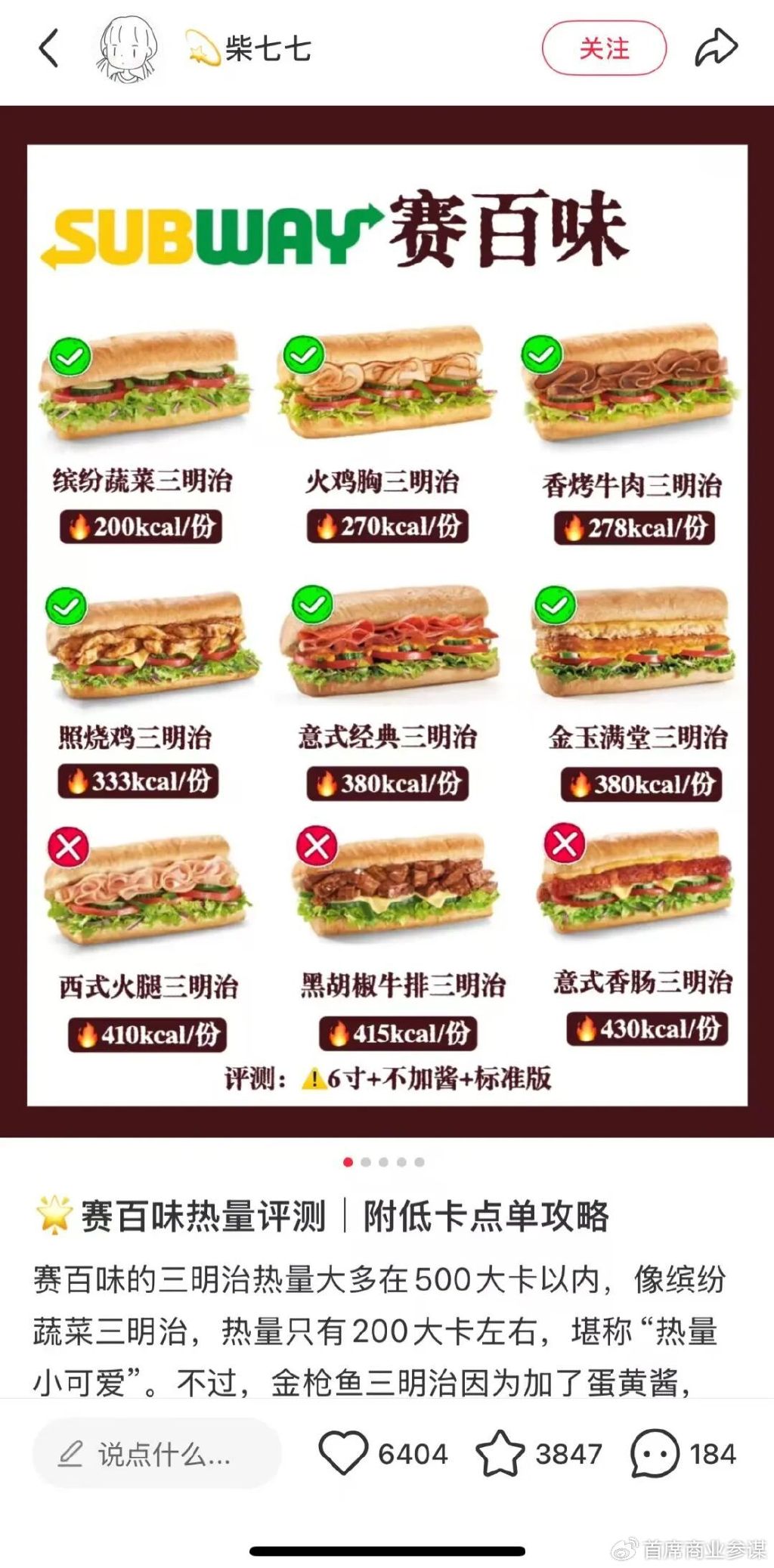Screen dimensions: 774x1568
Task: Share this post via arrow icon
Action: [x=715, y=48]
